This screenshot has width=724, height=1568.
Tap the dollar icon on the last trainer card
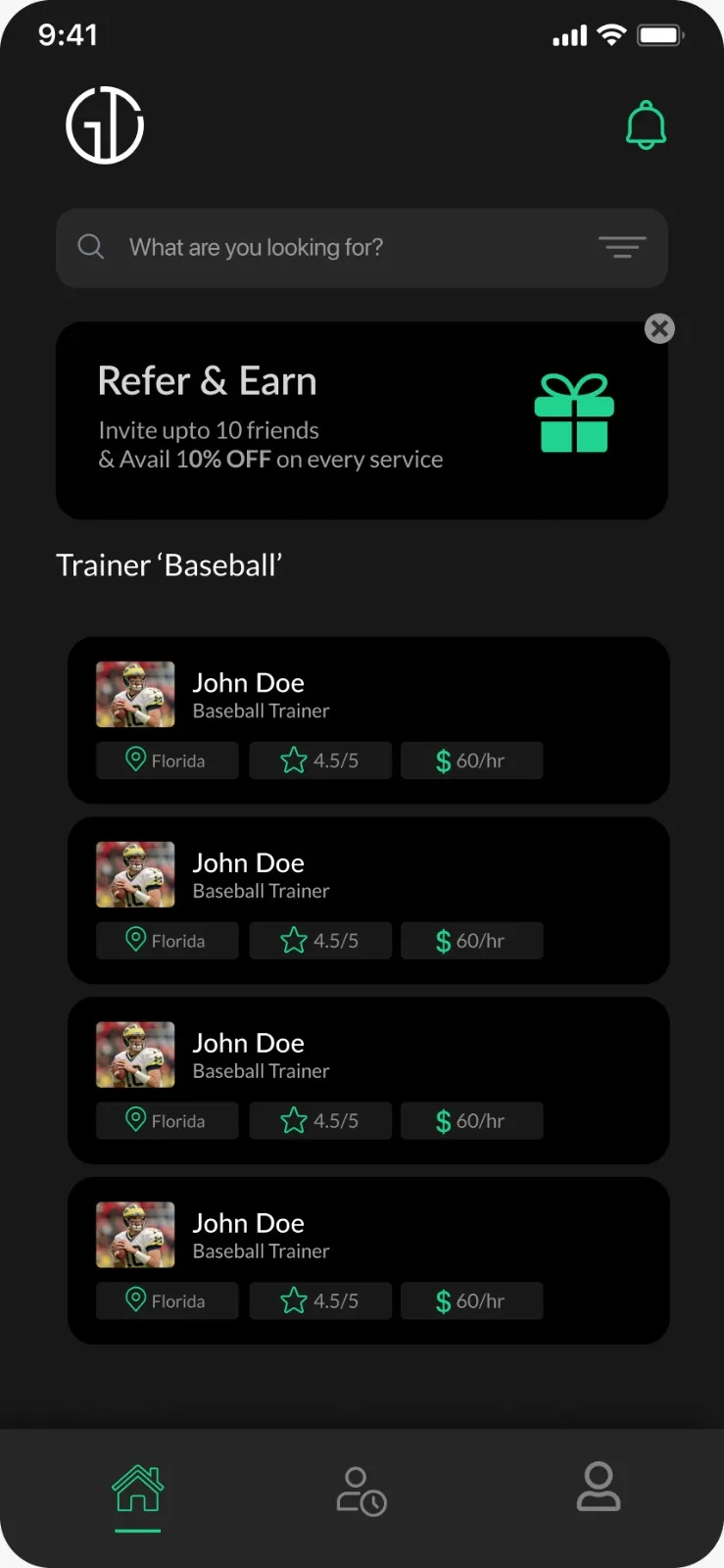(x=440, y=1300)
